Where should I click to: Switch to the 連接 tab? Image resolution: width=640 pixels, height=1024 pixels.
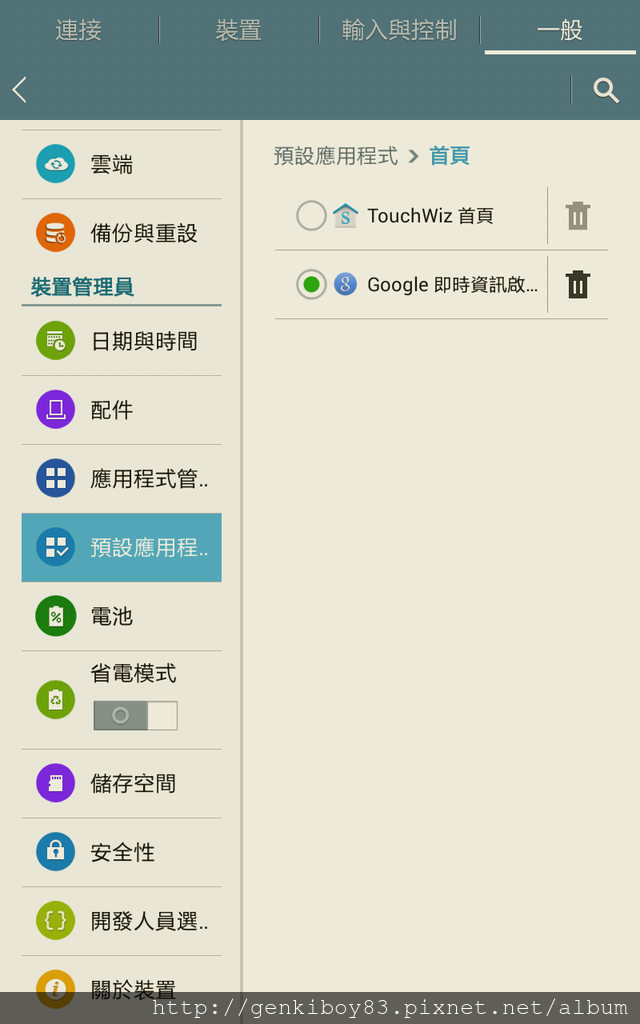point(78,30)
